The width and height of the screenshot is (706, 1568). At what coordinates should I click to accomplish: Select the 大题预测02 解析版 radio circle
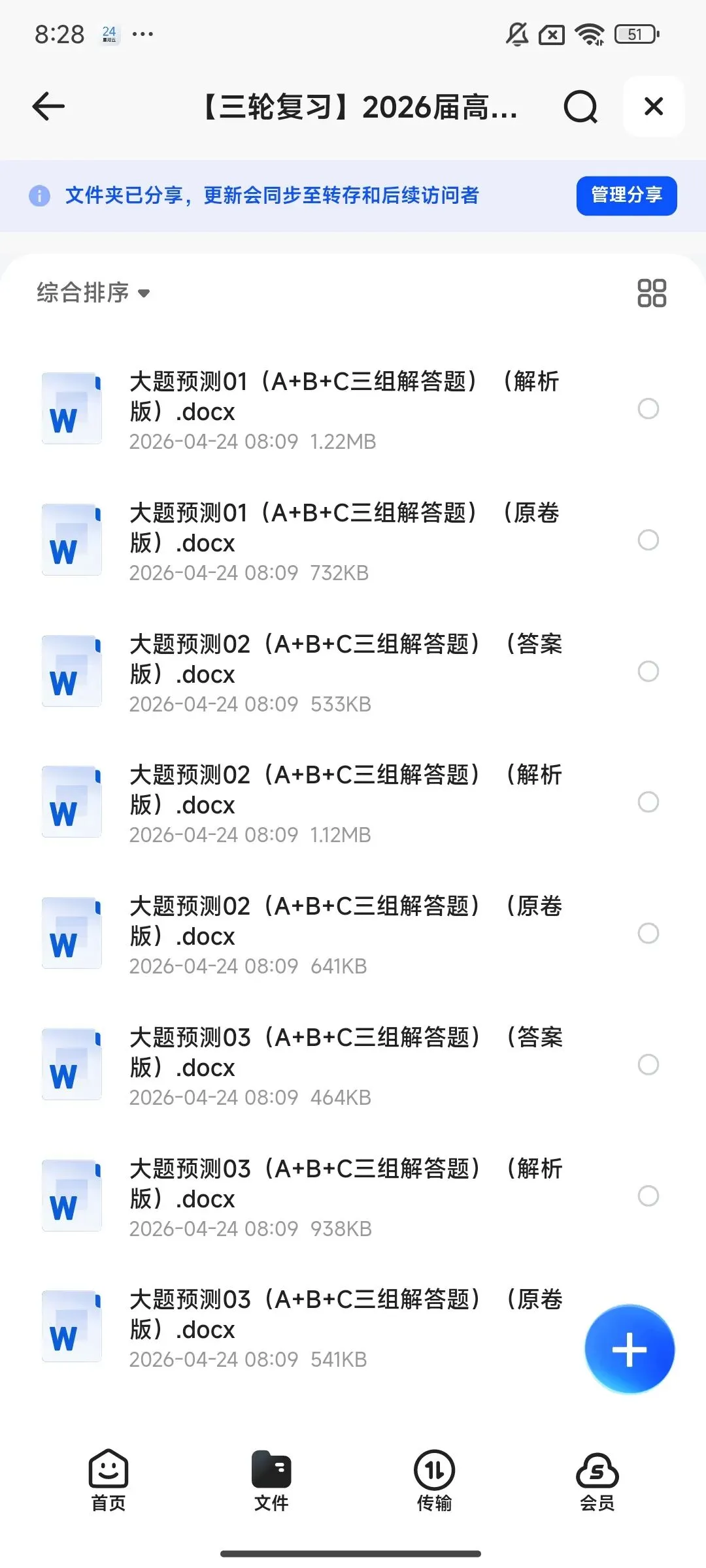click(648, 802)
